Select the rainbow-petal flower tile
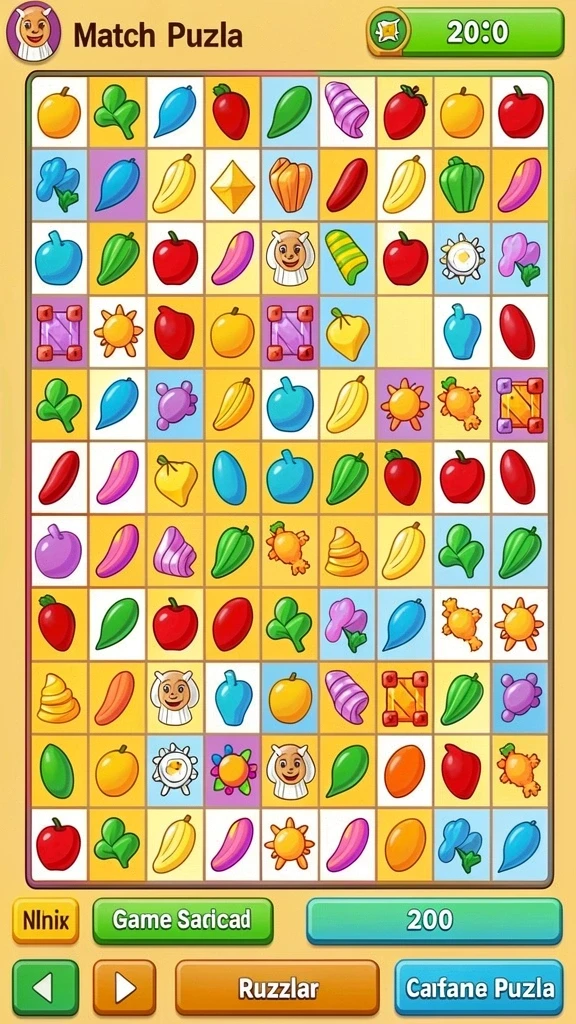 [233, 770]
